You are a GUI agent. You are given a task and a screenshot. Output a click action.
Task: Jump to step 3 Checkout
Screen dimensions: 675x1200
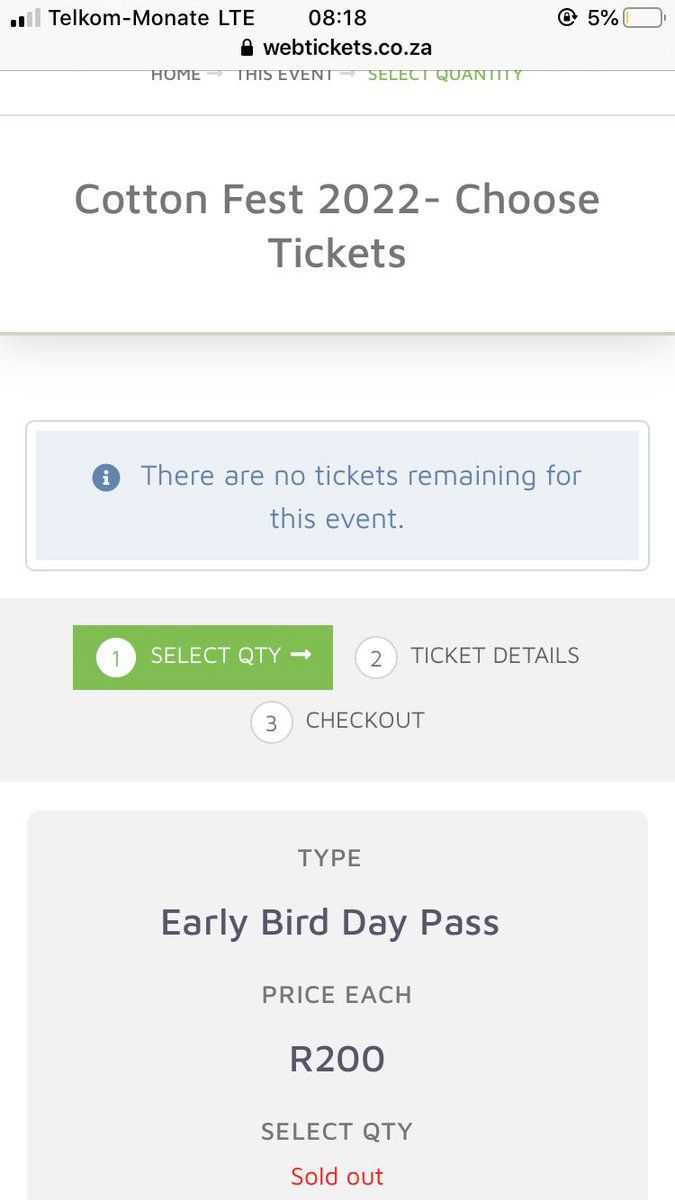coord(338,721)
